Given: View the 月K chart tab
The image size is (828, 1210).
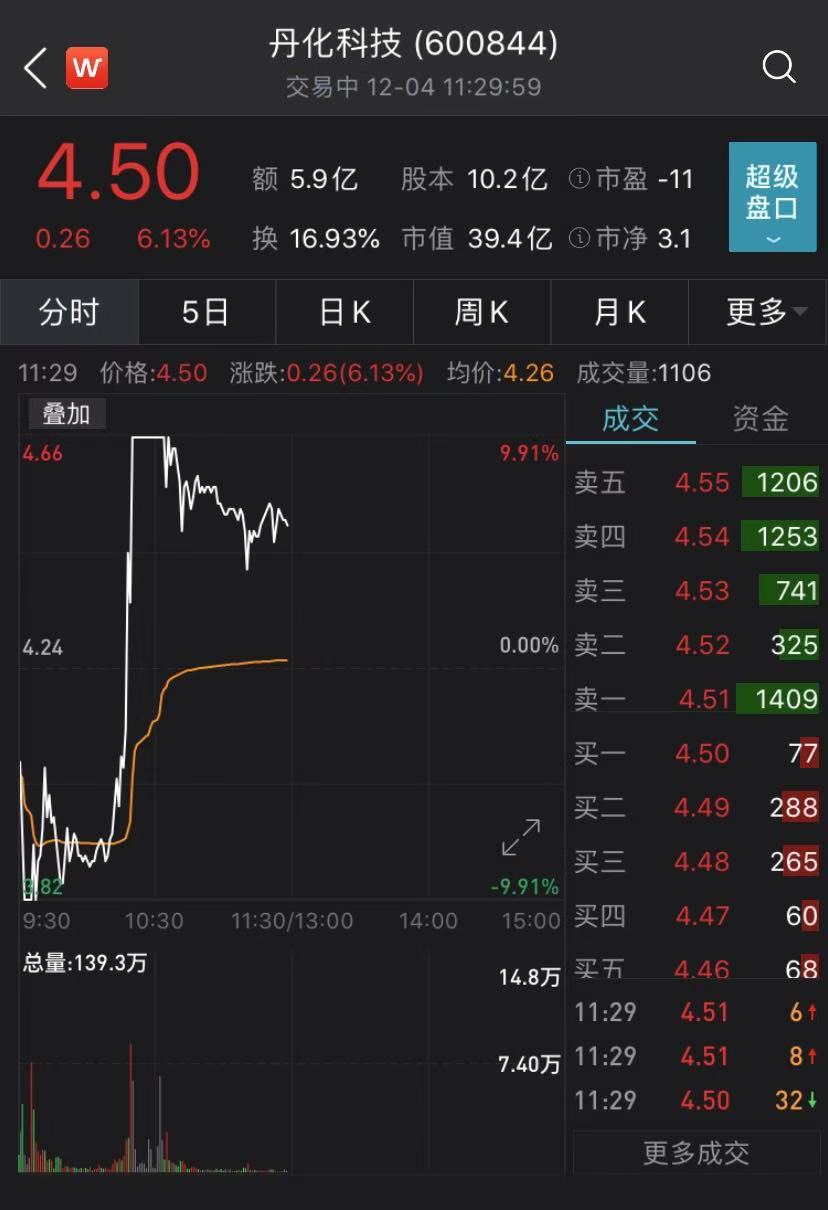Looking at the screenshot, I should 619,313.
